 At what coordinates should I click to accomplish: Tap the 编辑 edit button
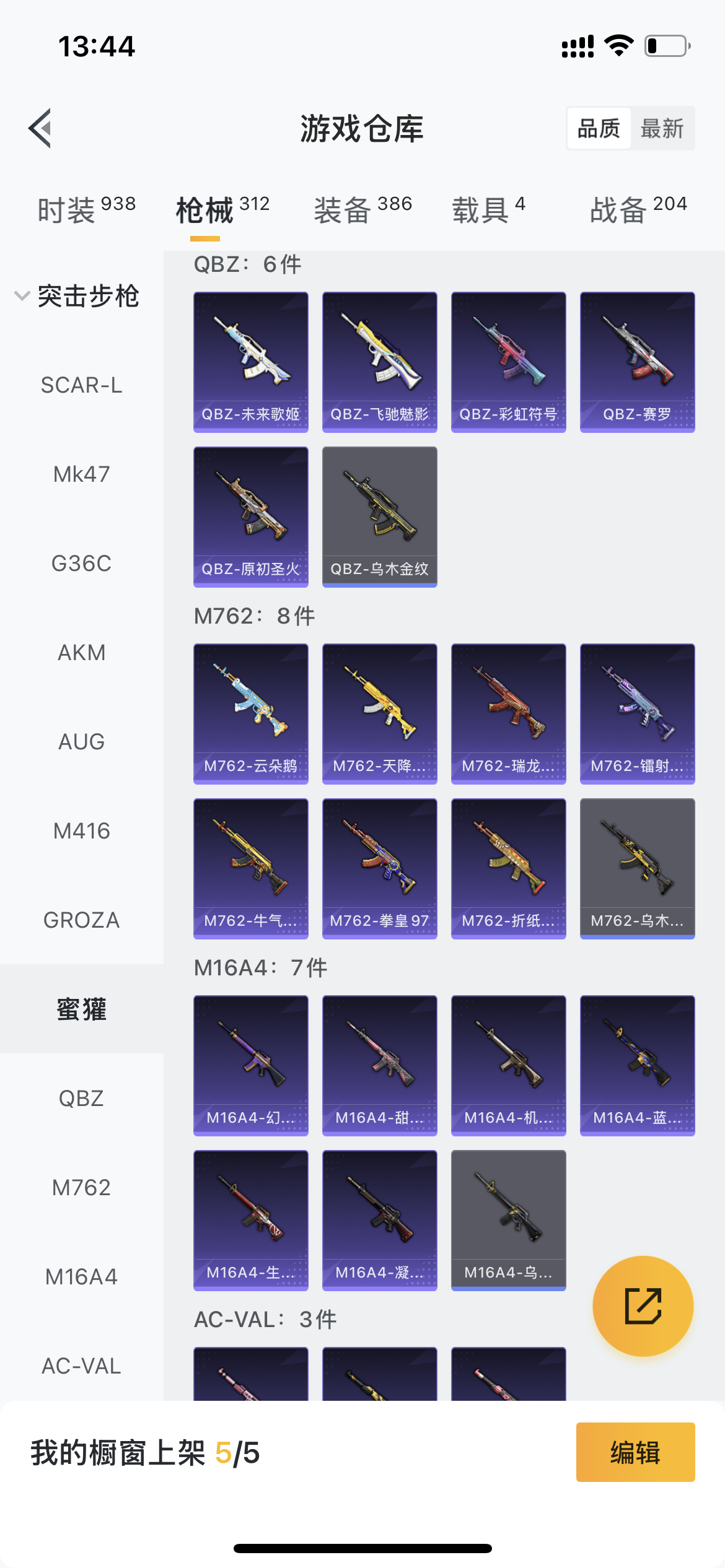pos(635,1452)
